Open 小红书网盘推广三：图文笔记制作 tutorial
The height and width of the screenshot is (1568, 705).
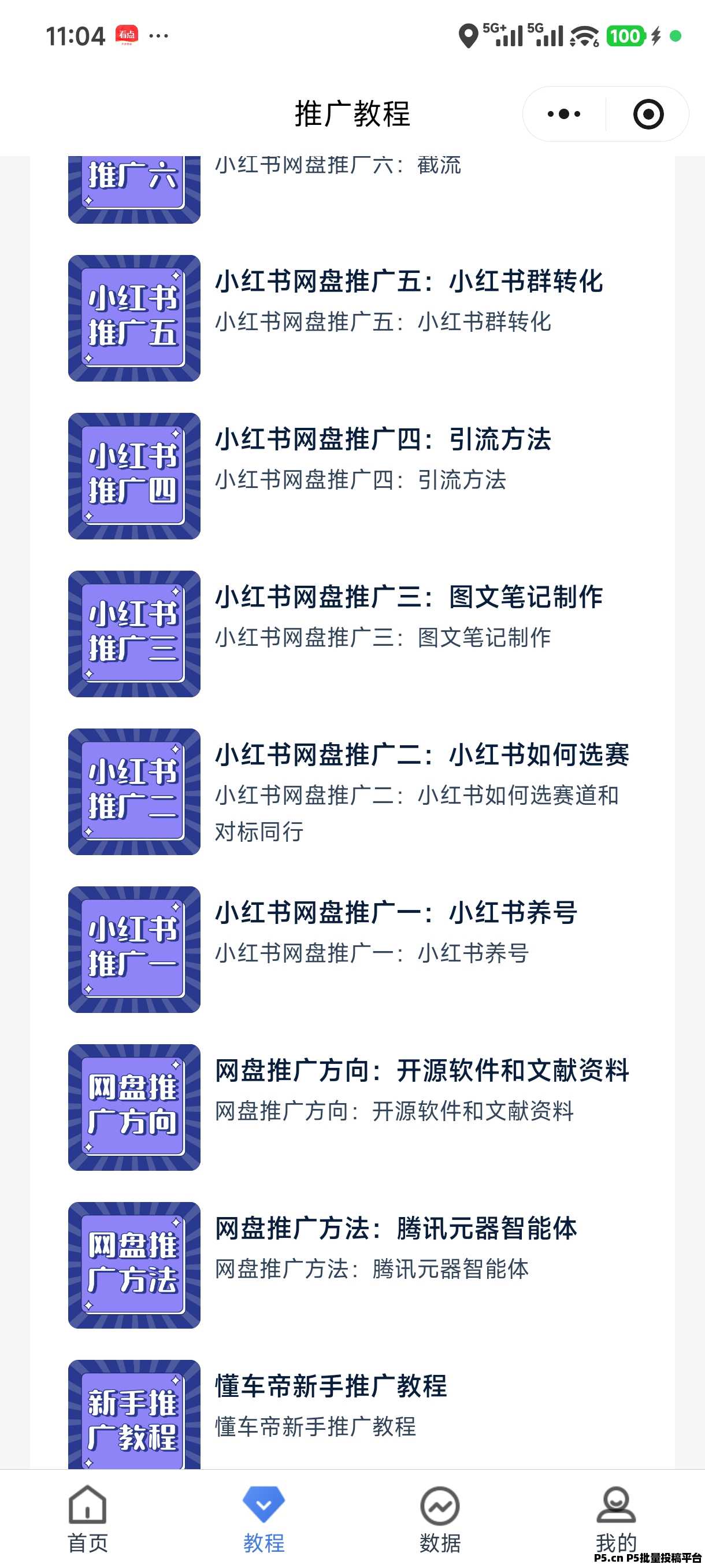(409, 598)
